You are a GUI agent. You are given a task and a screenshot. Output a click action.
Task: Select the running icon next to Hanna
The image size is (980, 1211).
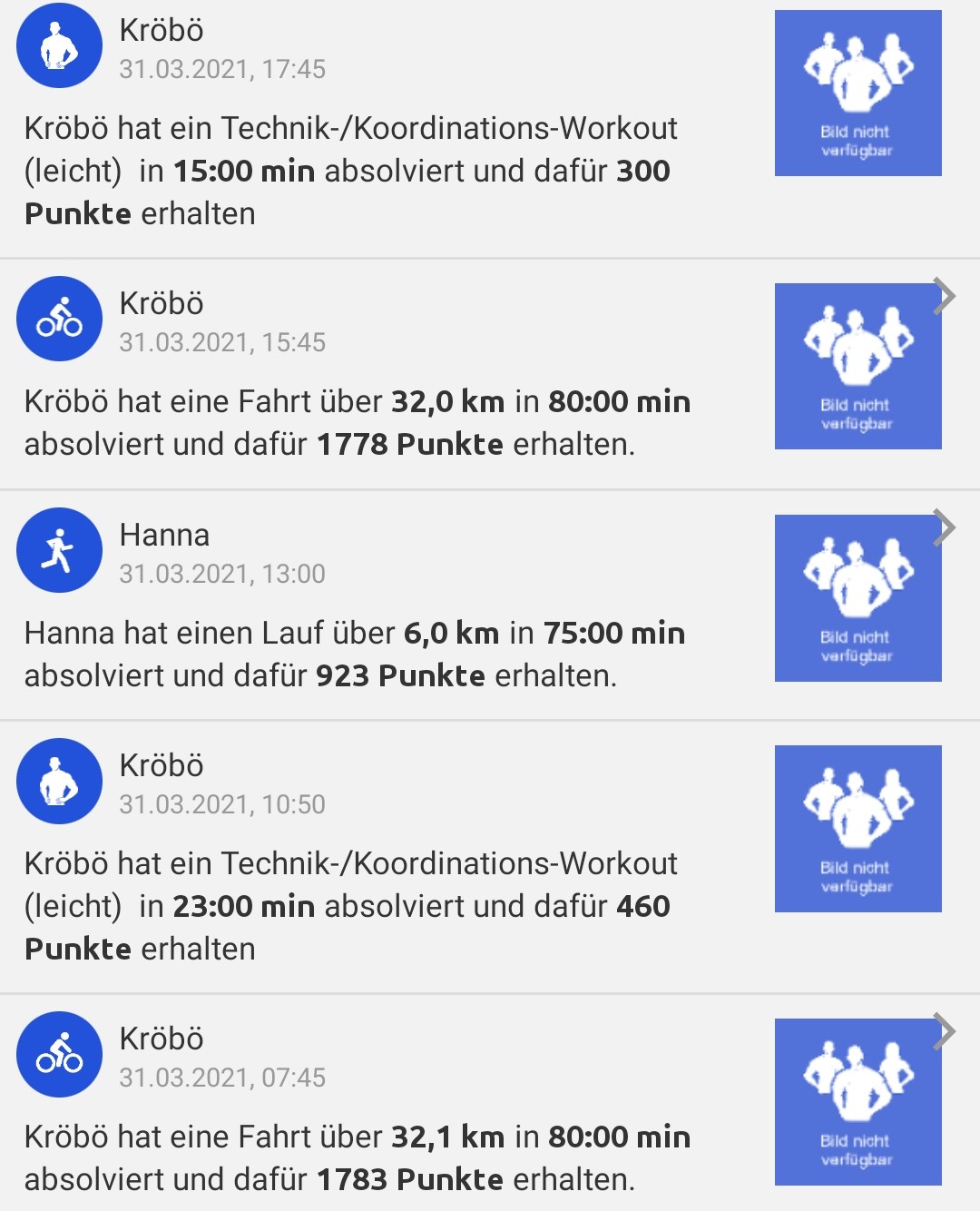click(x=59, y=550)
